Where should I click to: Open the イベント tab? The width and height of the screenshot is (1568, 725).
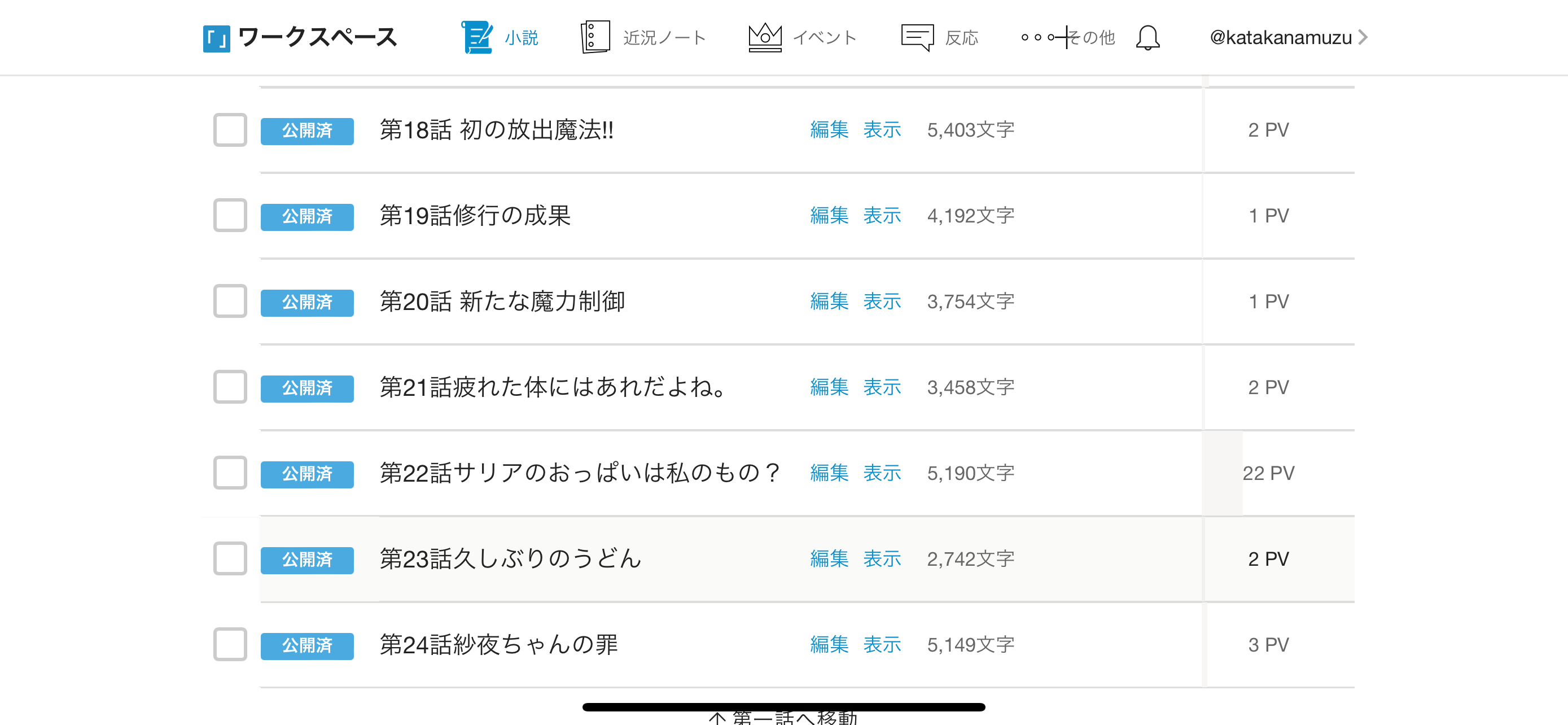(x=802, y=38)
